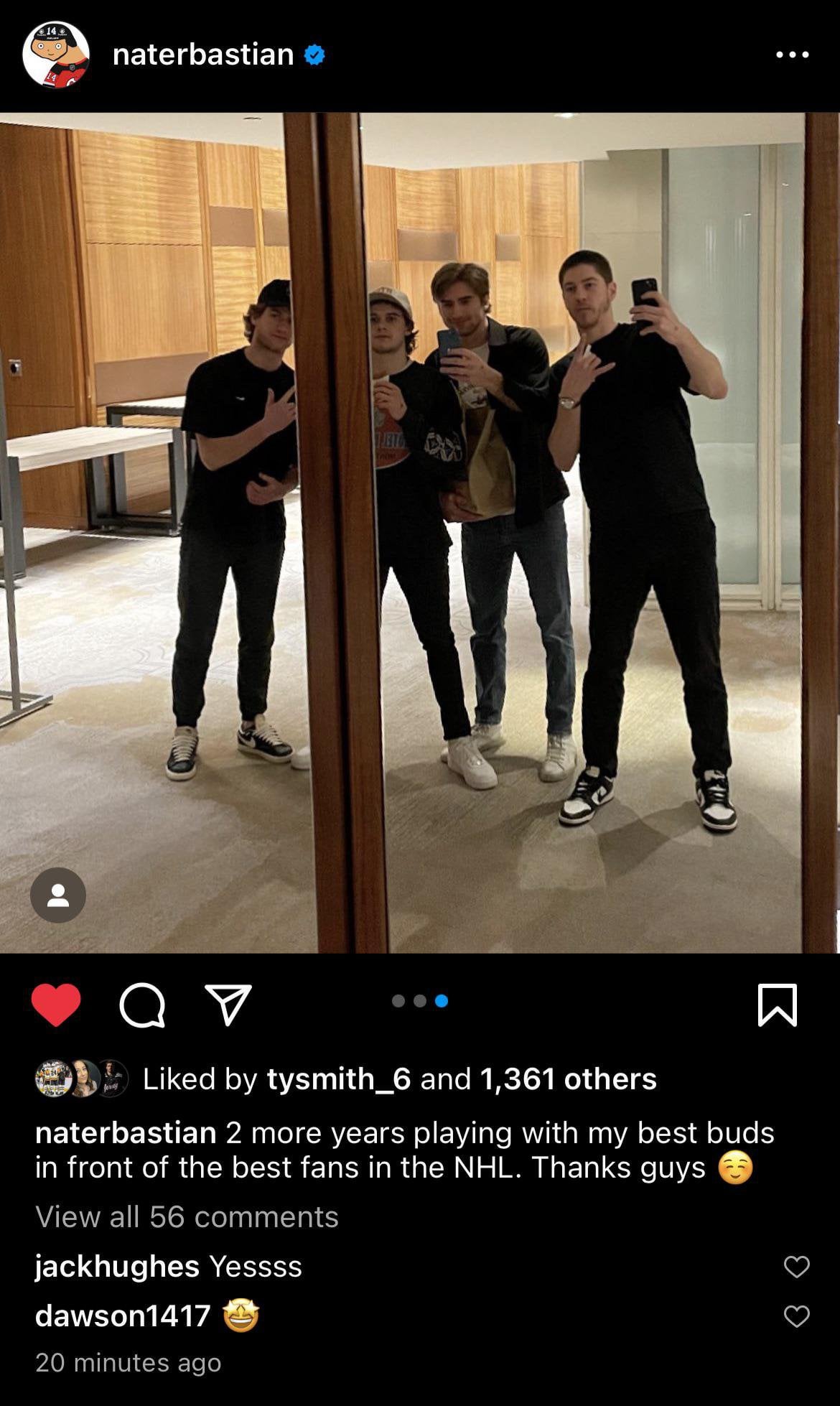
Task: Share the post with the paper plane icon
Action: tap(228, 1005)
